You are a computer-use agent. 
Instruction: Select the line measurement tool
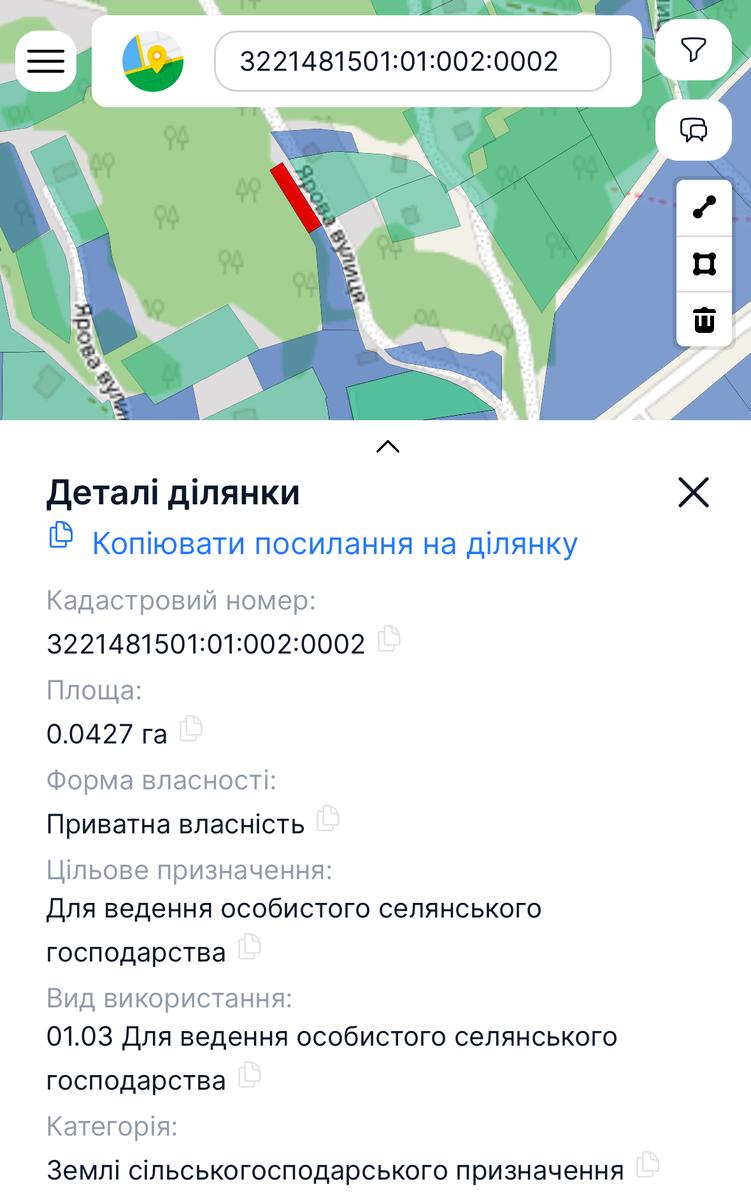[x=704, y=208]
